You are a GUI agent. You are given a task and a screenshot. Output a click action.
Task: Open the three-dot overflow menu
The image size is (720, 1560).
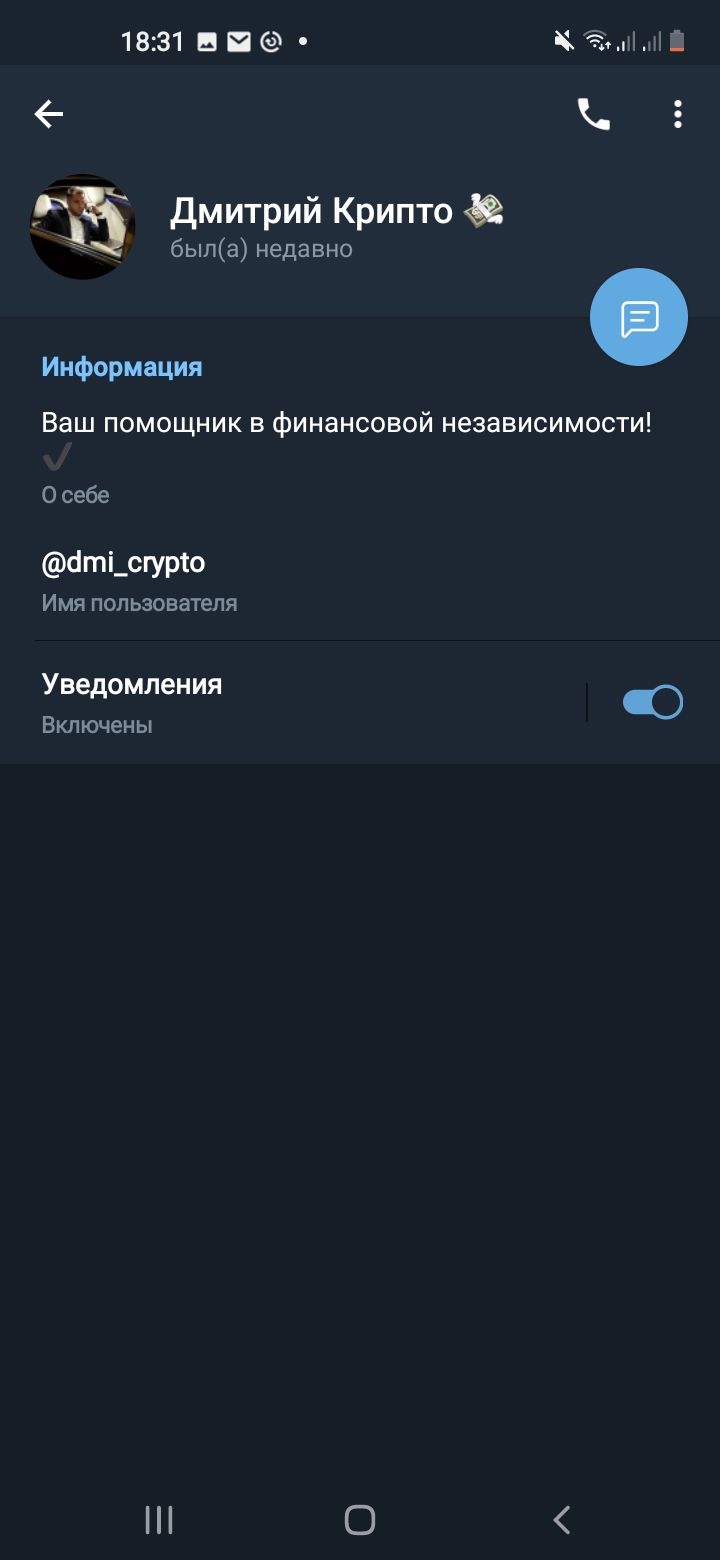coord(678,115)
